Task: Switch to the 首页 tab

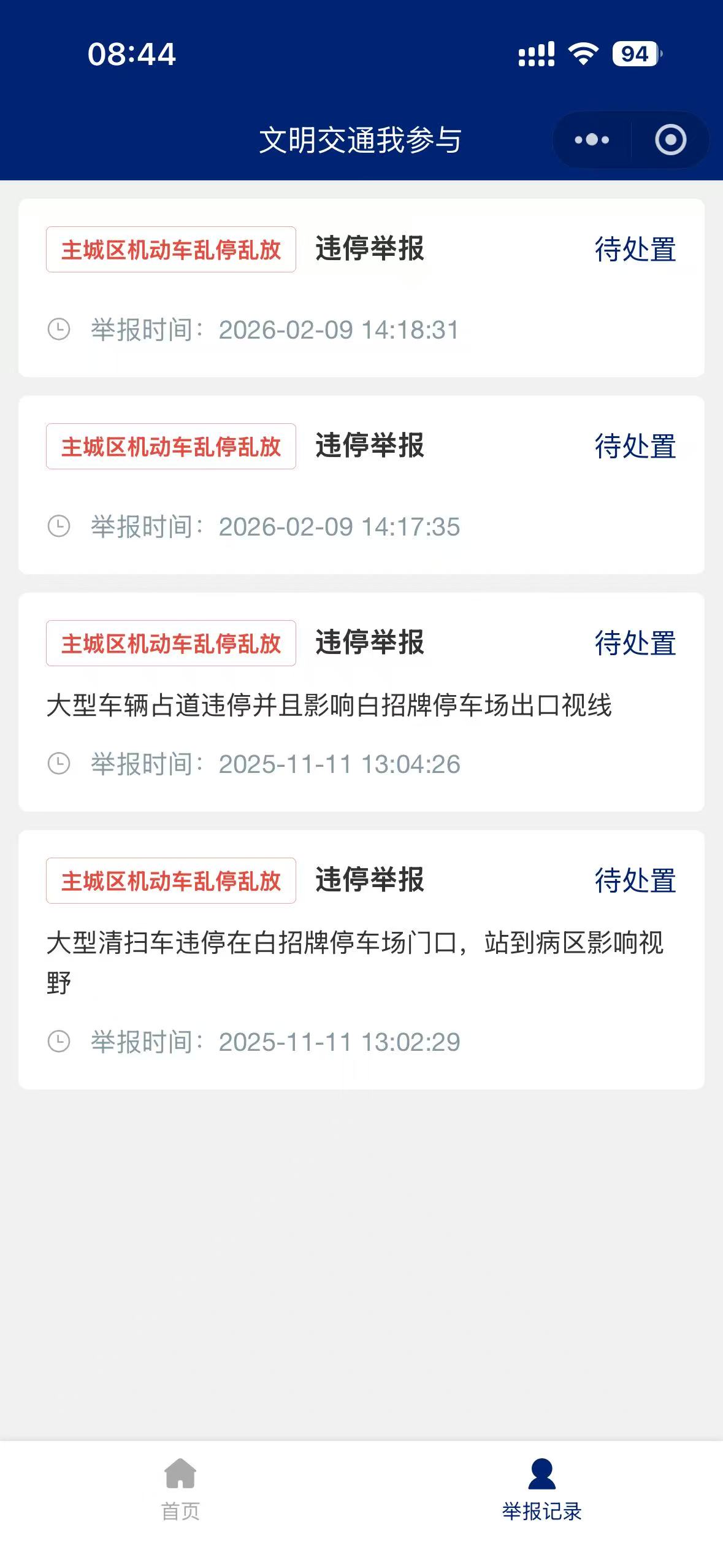Action: (180, 1489)
